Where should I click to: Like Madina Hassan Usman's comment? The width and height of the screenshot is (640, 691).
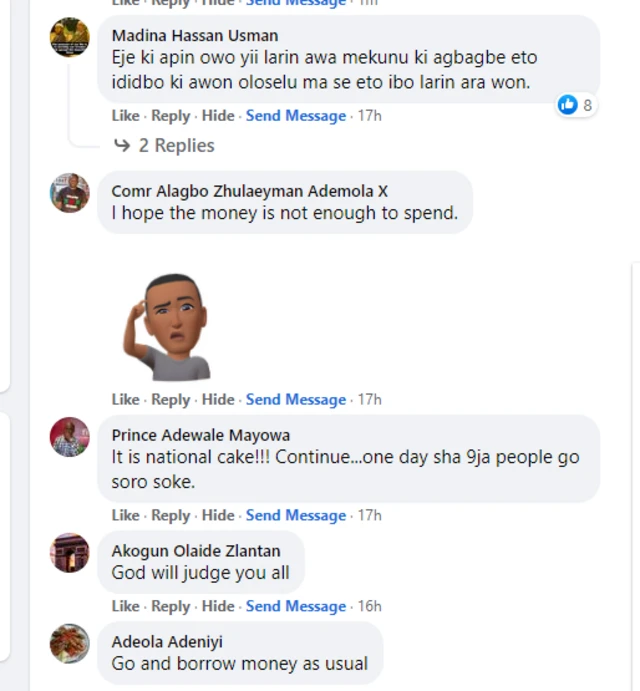click(x=125, y=116)
